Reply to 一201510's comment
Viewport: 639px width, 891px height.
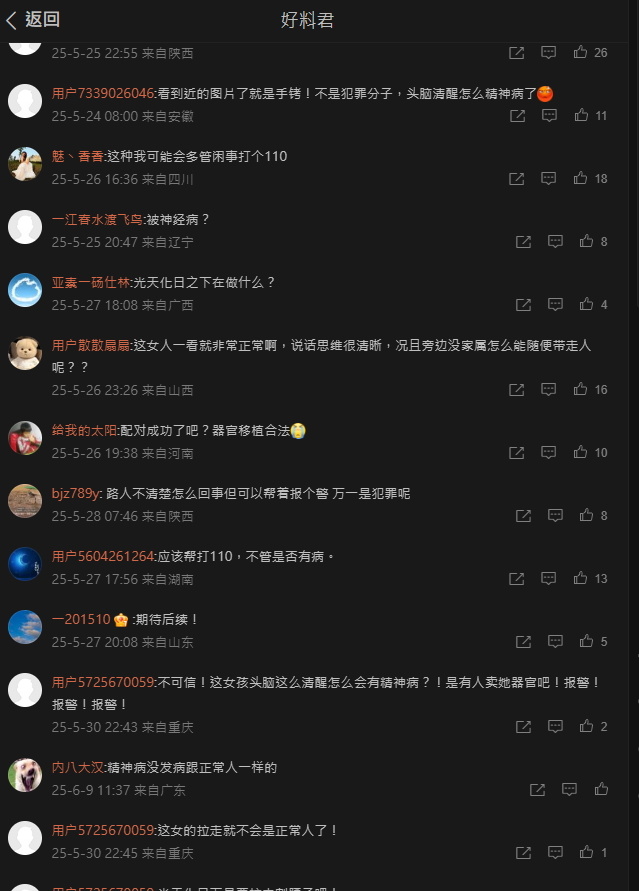(555, 642)
